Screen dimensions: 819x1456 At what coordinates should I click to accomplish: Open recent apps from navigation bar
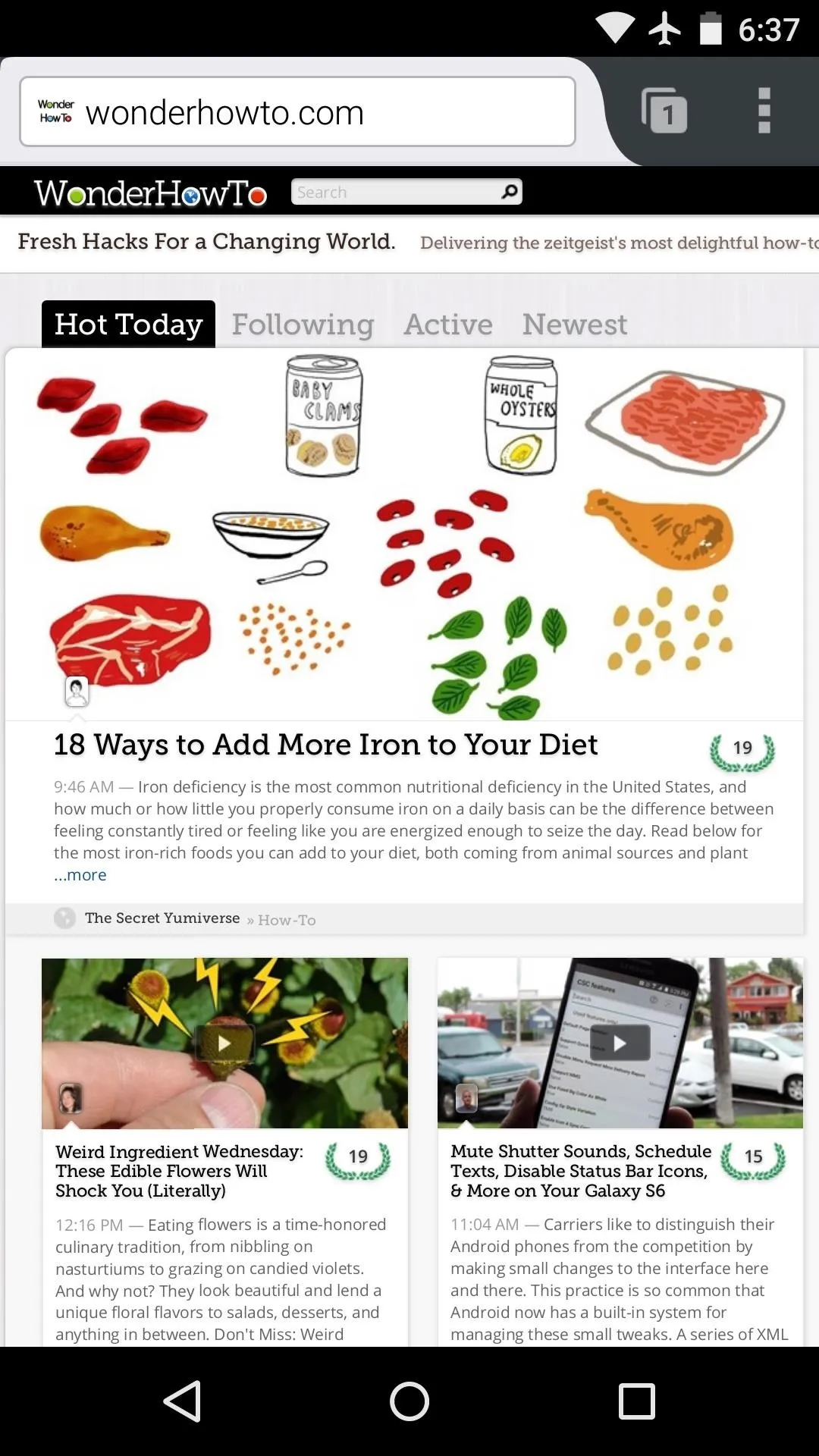click(x=636, y=1401)
